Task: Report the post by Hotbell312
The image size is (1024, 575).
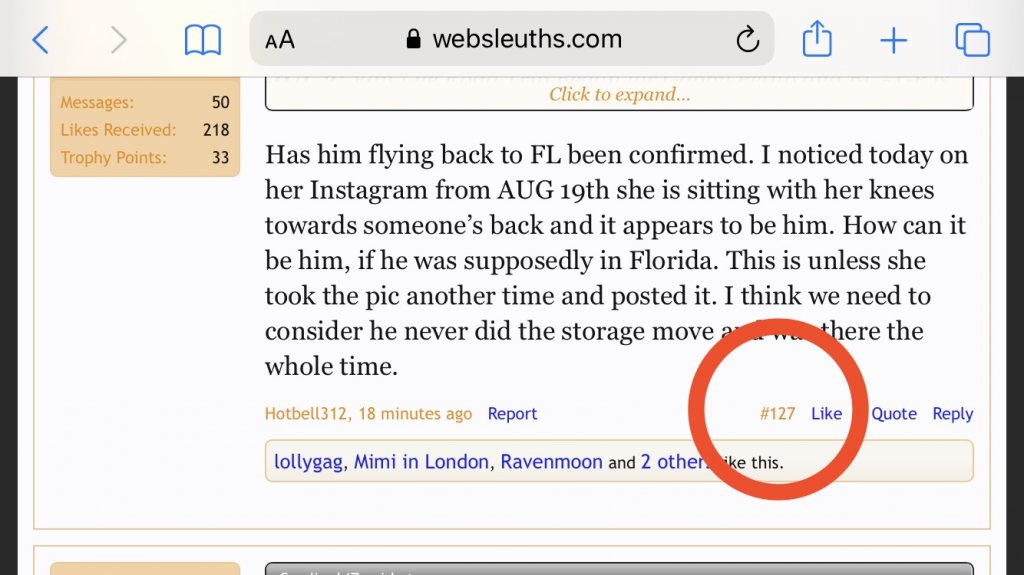Action: point(512,414)
